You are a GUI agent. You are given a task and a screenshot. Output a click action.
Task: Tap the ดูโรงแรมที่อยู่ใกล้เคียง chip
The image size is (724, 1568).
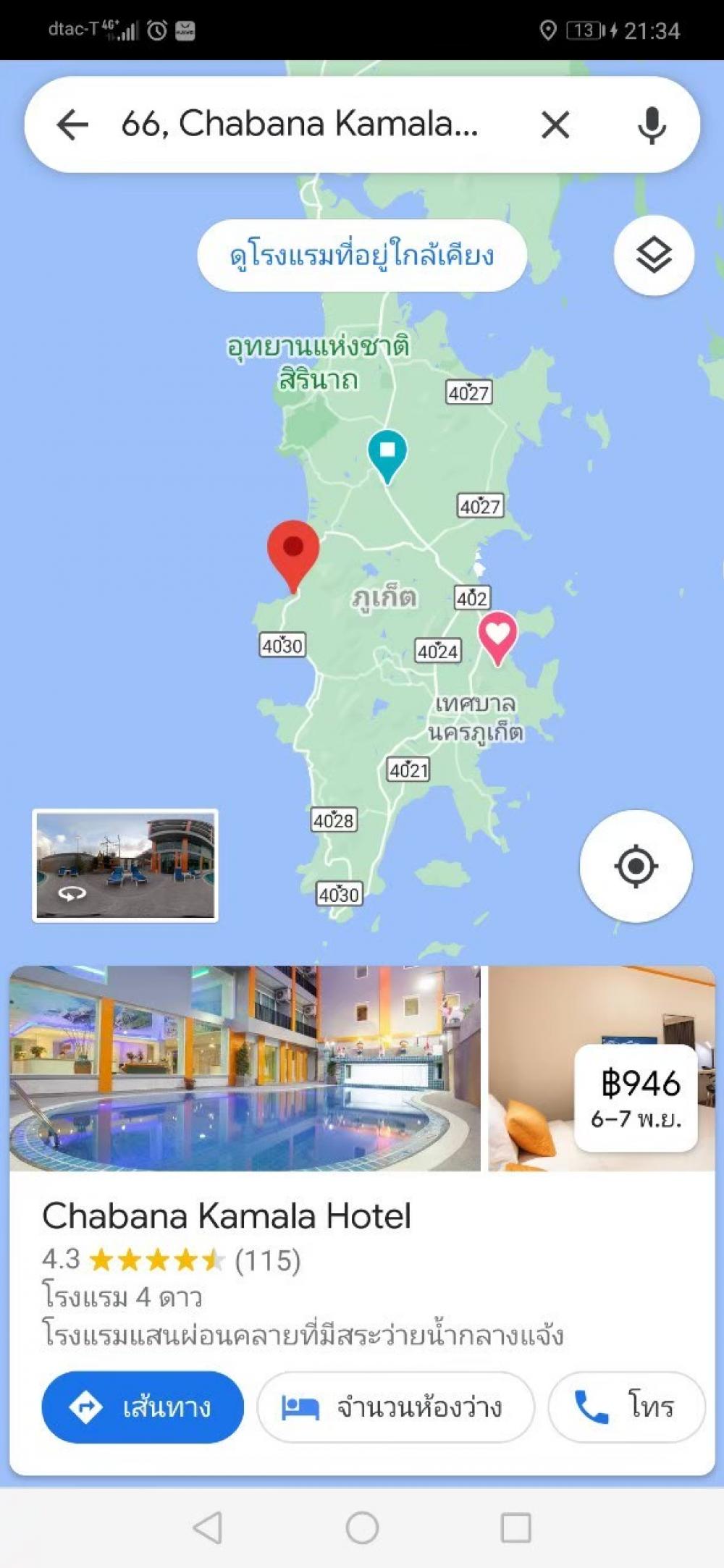coord(362,256)
